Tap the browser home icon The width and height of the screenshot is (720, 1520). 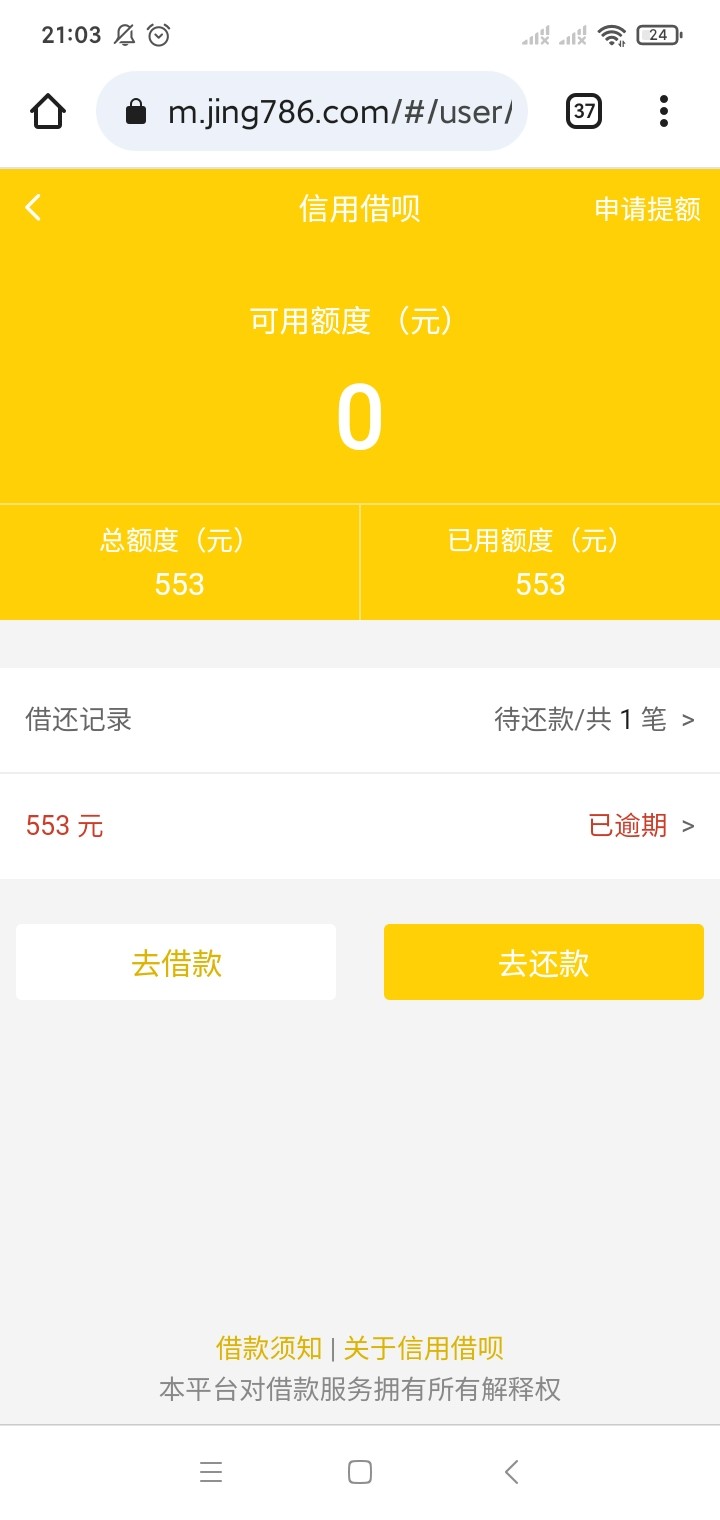[x=48, y=111]
